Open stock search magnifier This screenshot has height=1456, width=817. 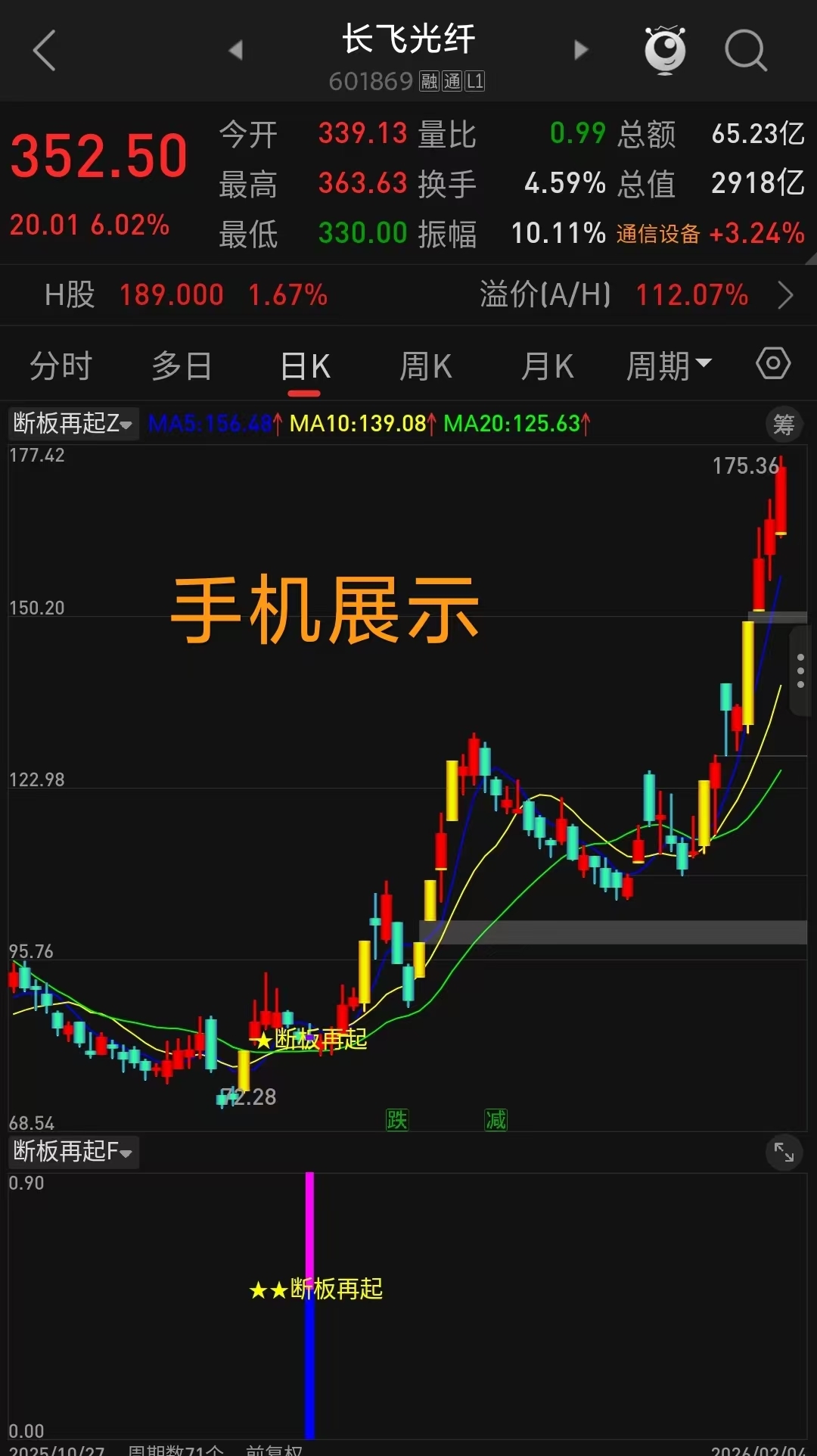[745, 51]
